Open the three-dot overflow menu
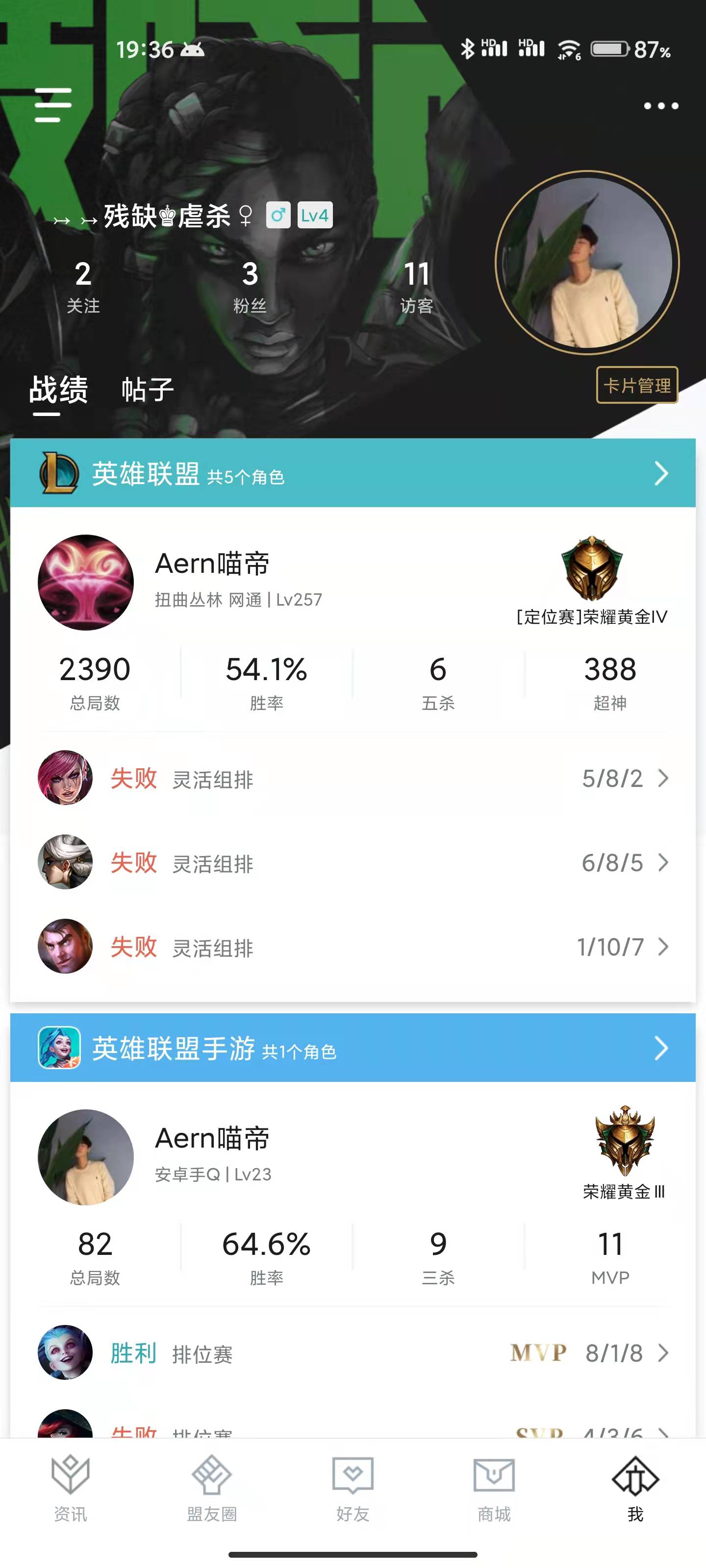The width and height of the screenshot is (706, 1568). click(x=661, y=106)
